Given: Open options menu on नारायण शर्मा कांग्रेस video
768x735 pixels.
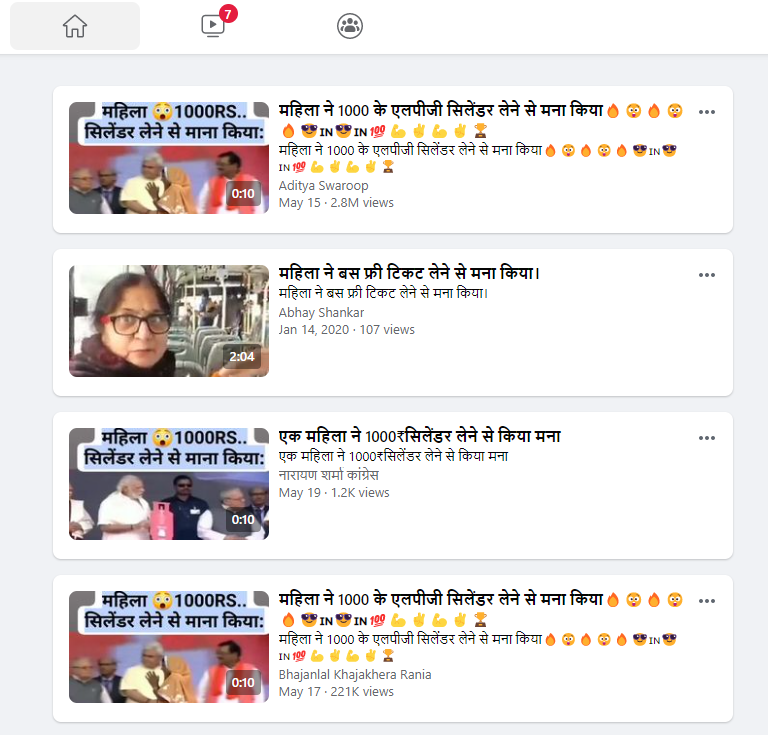Looking at the screenshot, I should coord(707,438).
